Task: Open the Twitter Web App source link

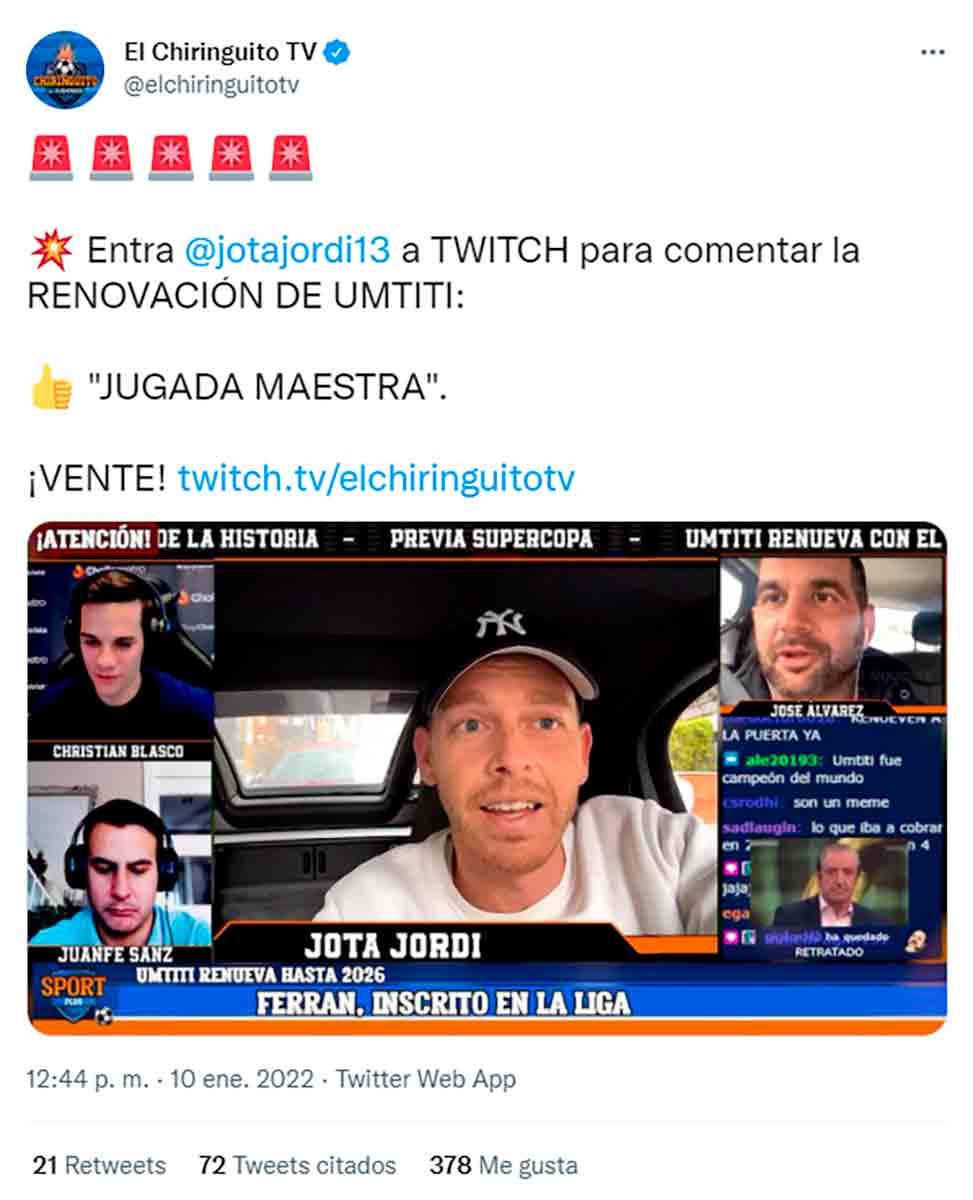Action: 426,1079
